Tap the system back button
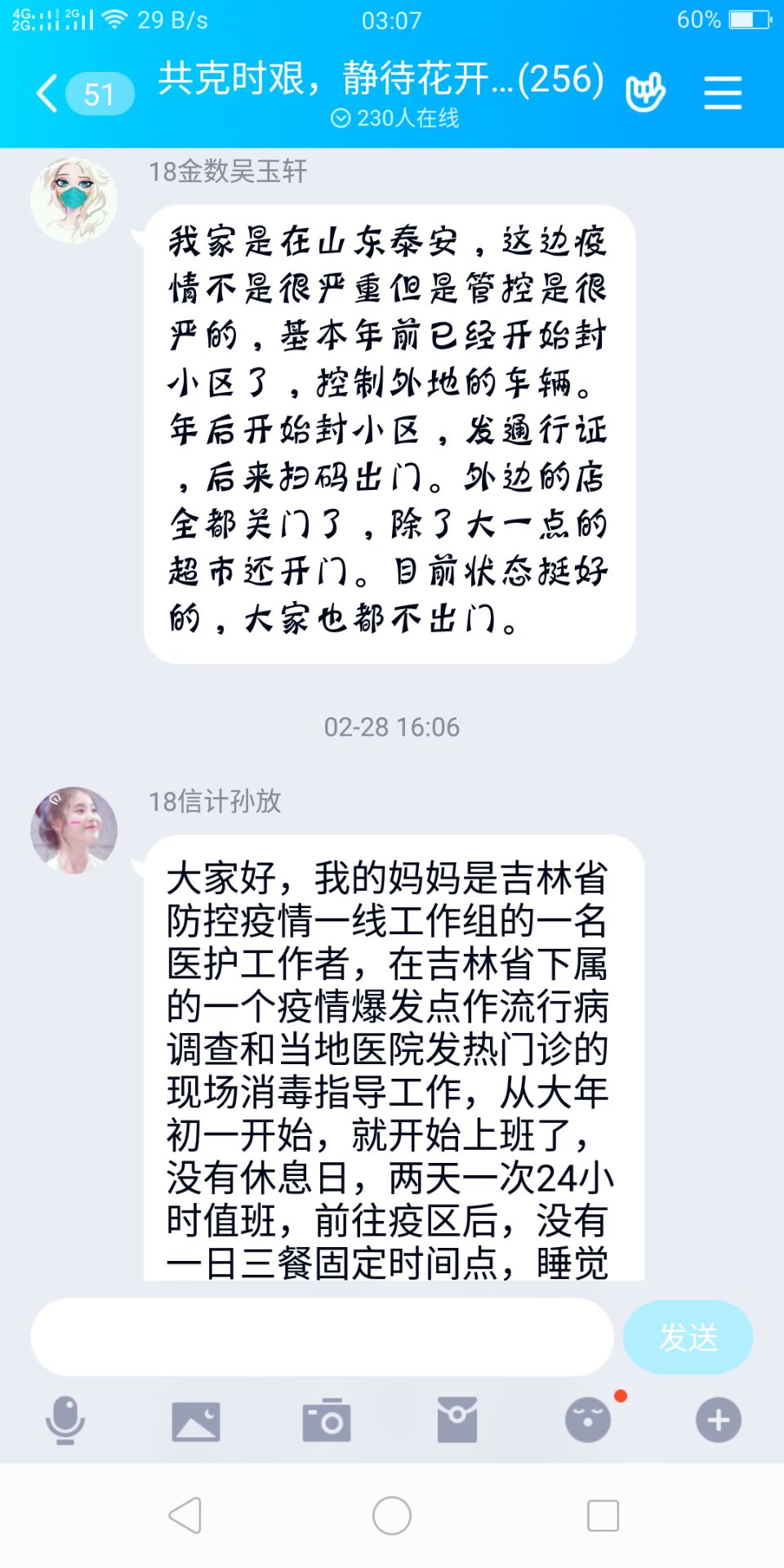Image resolution: width=784 pixels, height=1568 pixels. click(x=185, y=1516)
